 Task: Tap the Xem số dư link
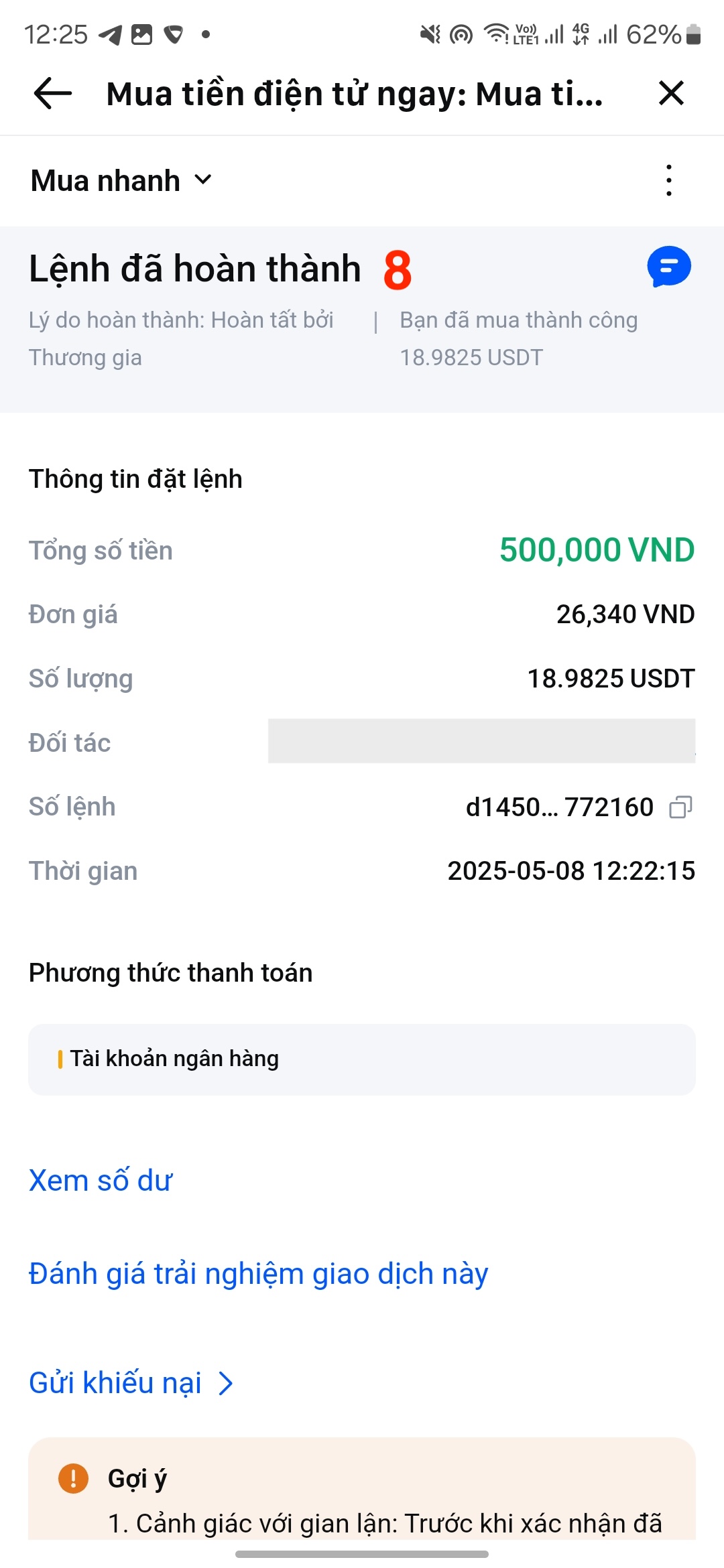[101, 1181]
